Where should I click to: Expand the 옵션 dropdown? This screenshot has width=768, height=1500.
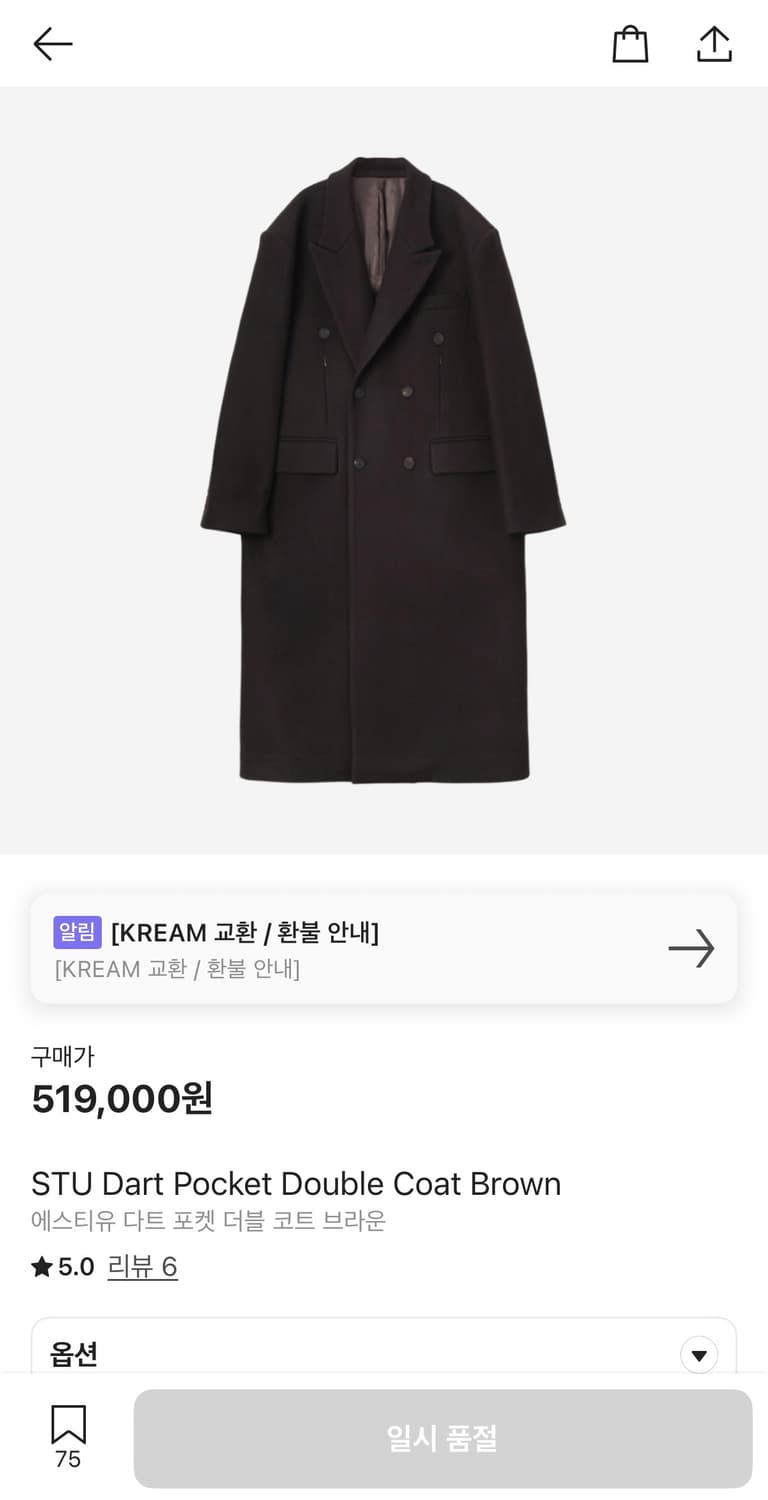tap(698, 1355)
